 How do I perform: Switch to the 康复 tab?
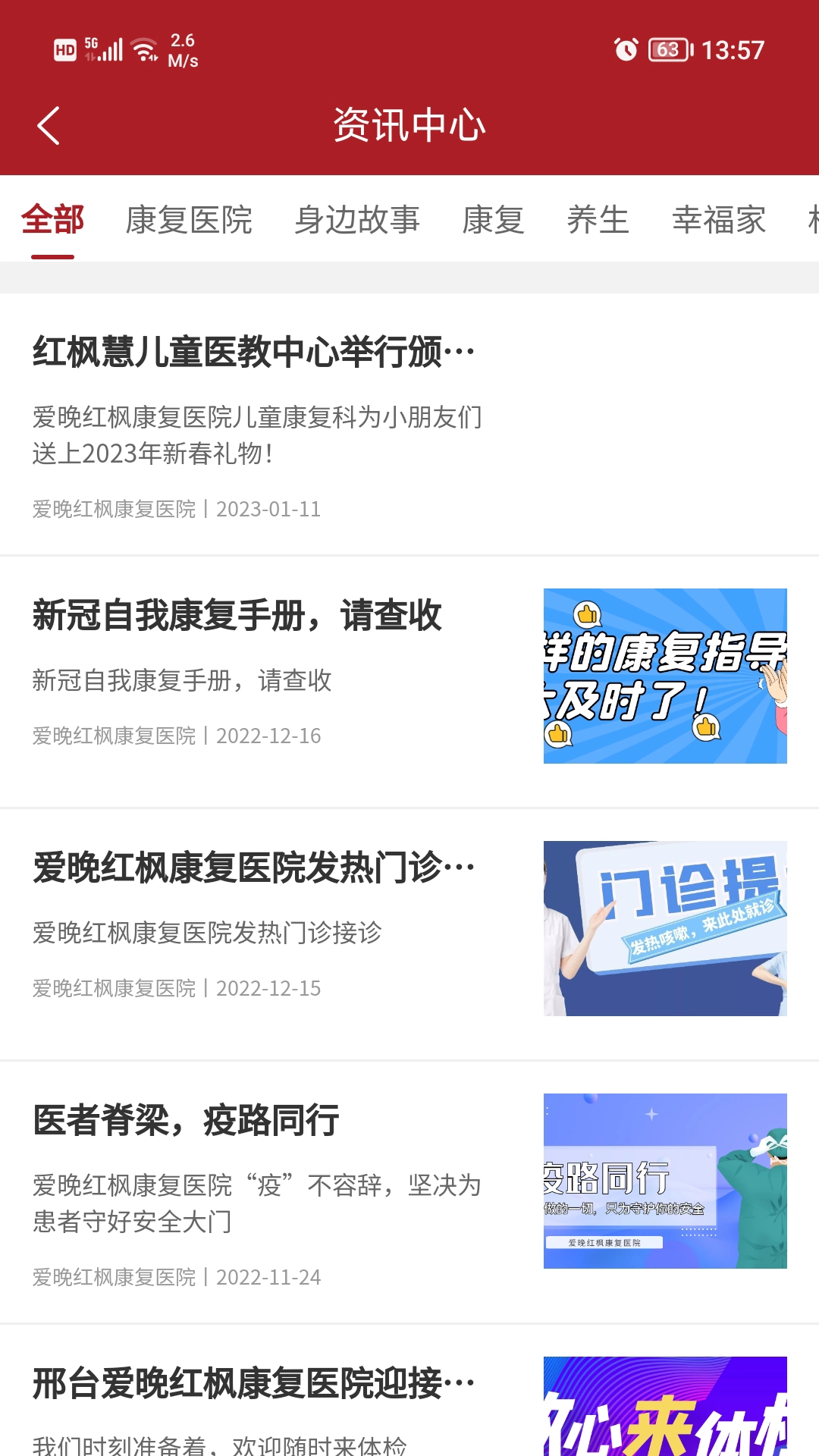tap(493, 221)
